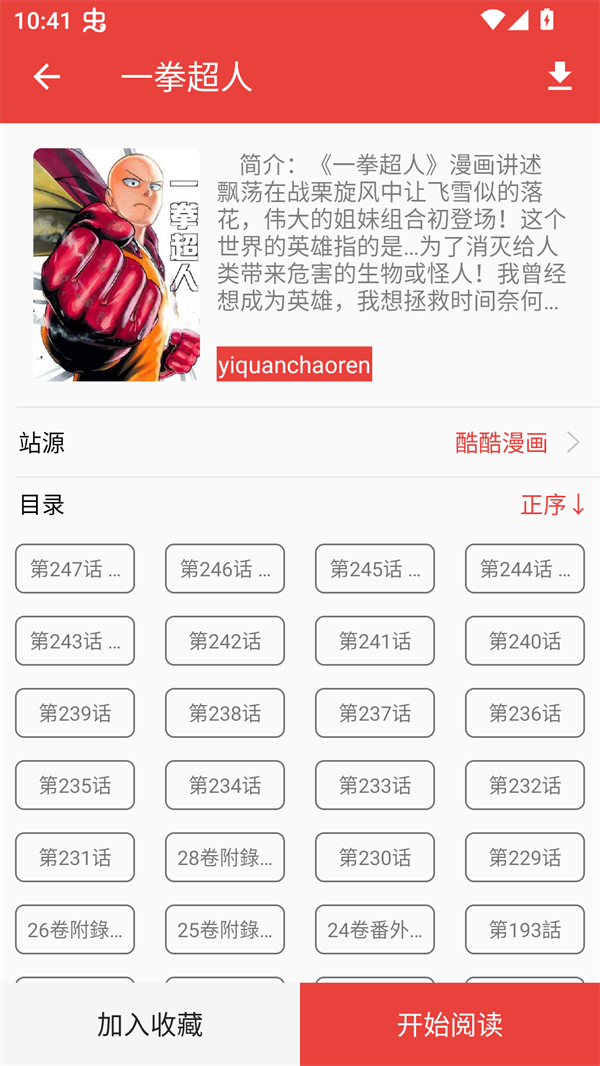Go back using the arrow icon

[x=47, y=77]
